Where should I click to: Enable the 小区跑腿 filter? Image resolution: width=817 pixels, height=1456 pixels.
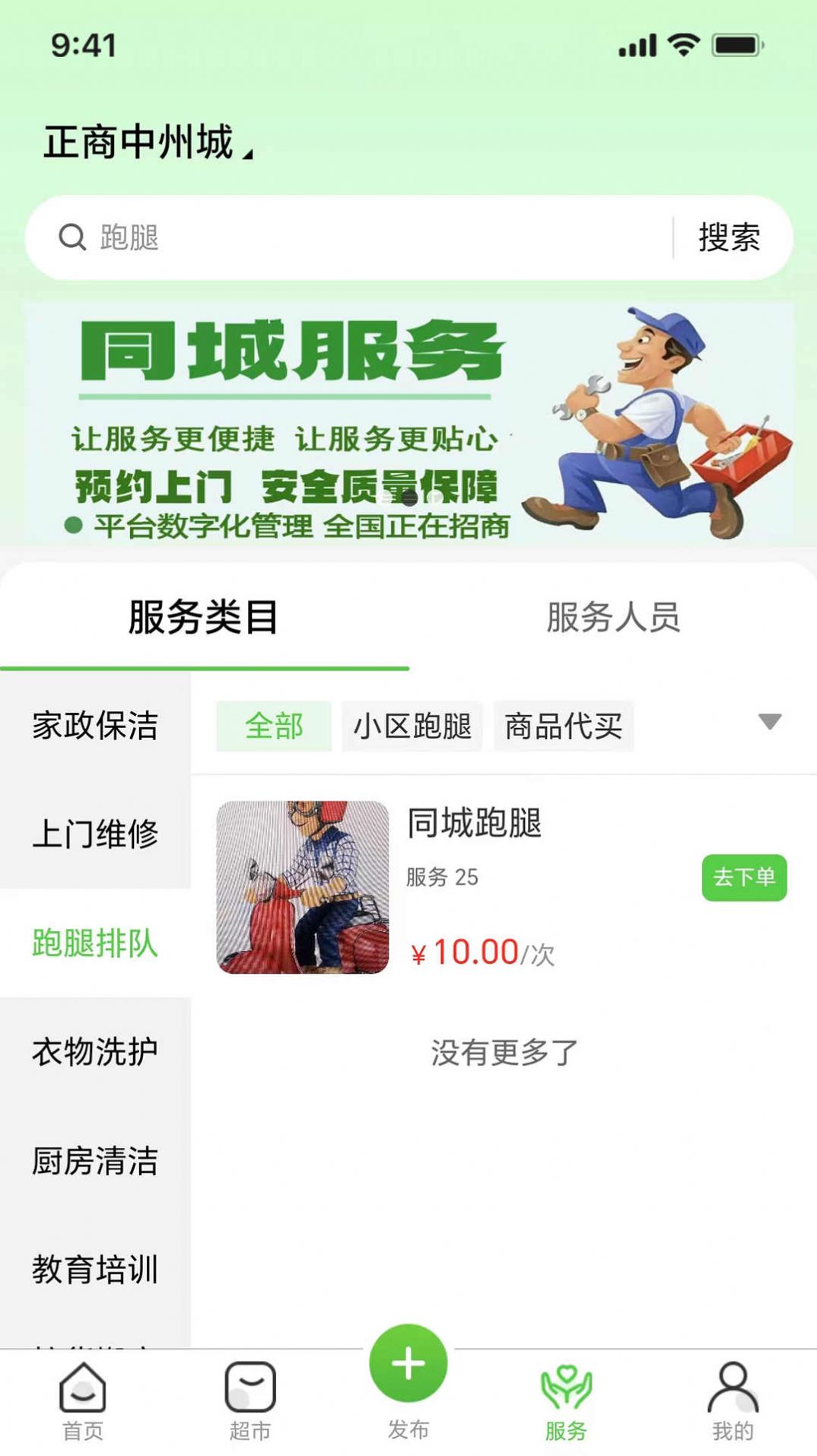tap(412, 726)
